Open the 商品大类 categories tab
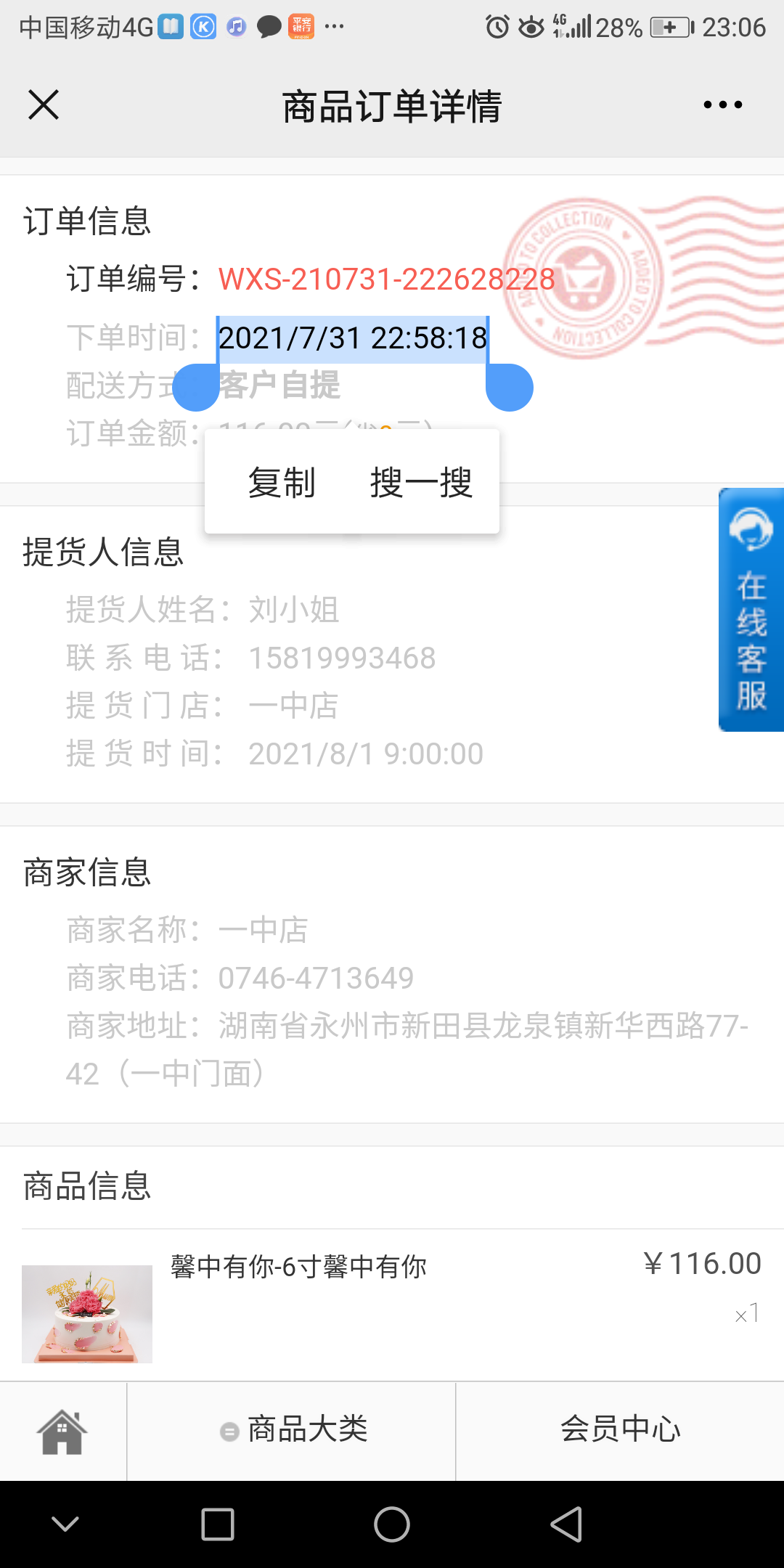Image resolution: width=784 pixels, height=1568 pixels. tap(292, 1431)
